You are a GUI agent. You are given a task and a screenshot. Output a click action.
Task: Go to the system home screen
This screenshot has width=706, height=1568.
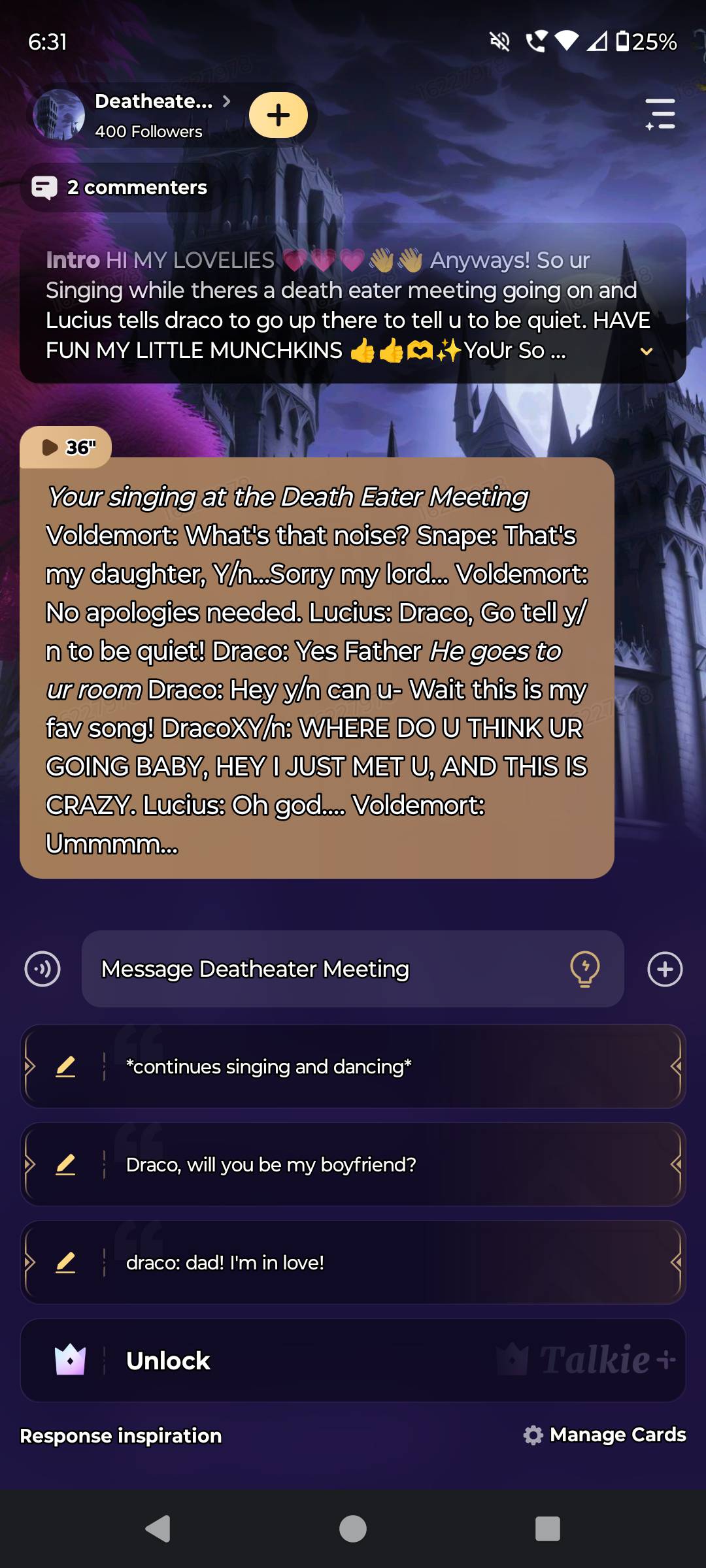click(x=353, y=1529)
